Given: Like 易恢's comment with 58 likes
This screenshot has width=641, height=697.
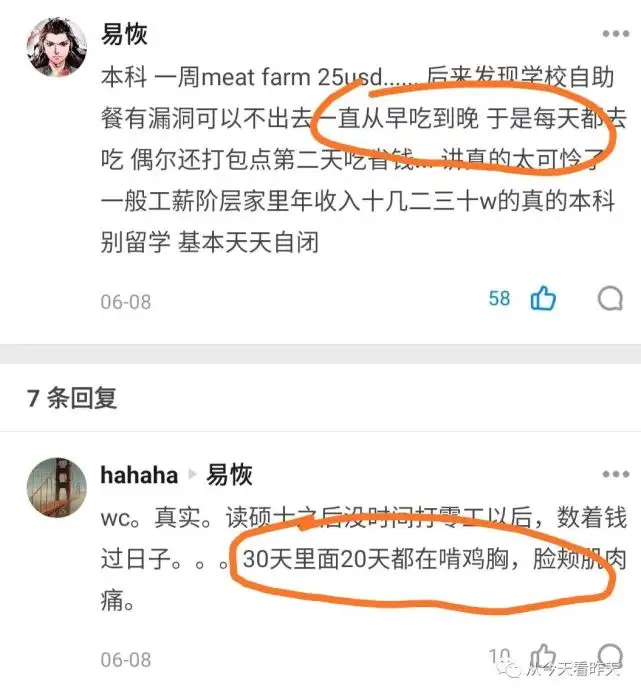Looking at the screenshot, I should [543, 298].
